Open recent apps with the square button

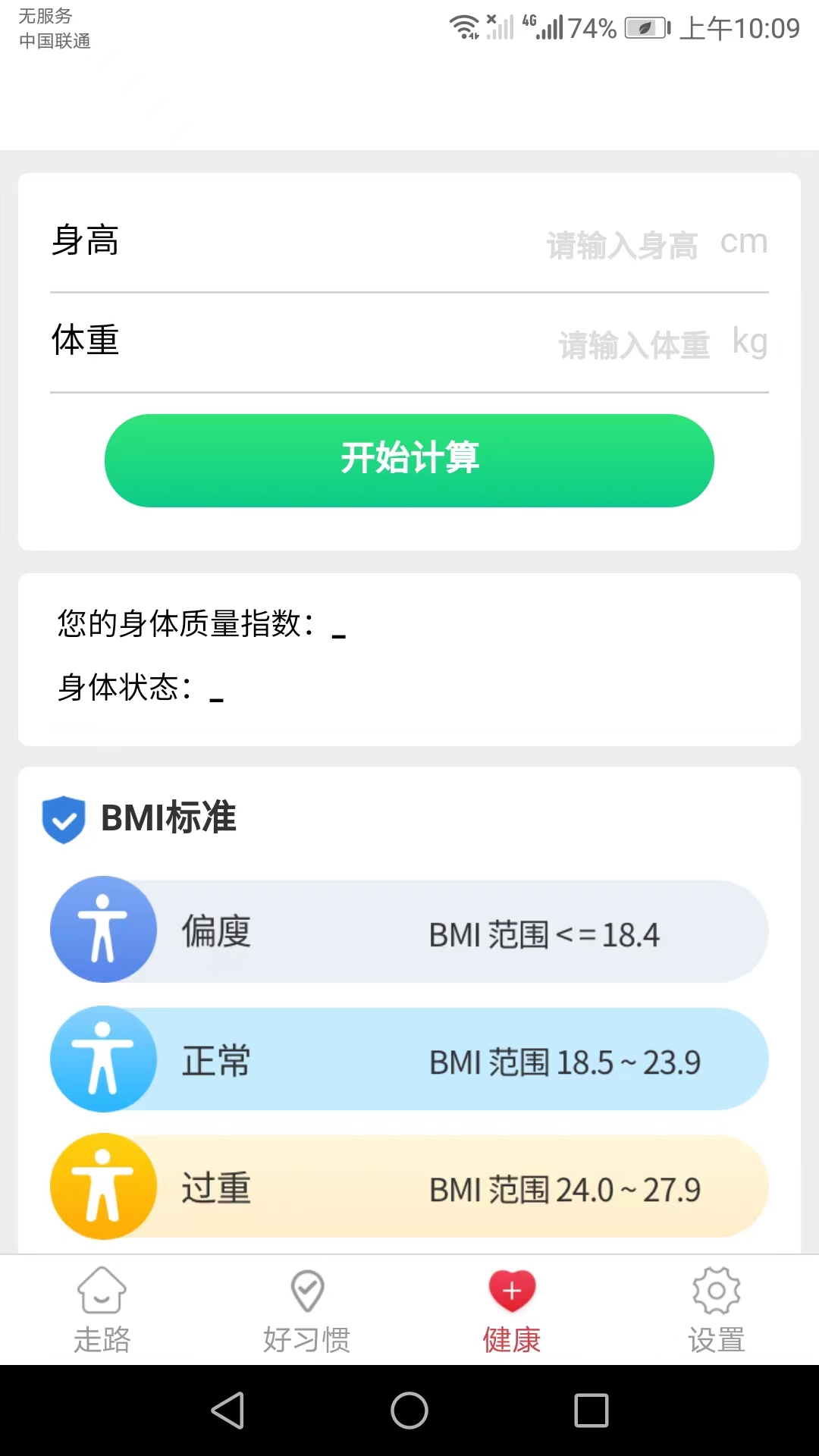click(590, 1411)
